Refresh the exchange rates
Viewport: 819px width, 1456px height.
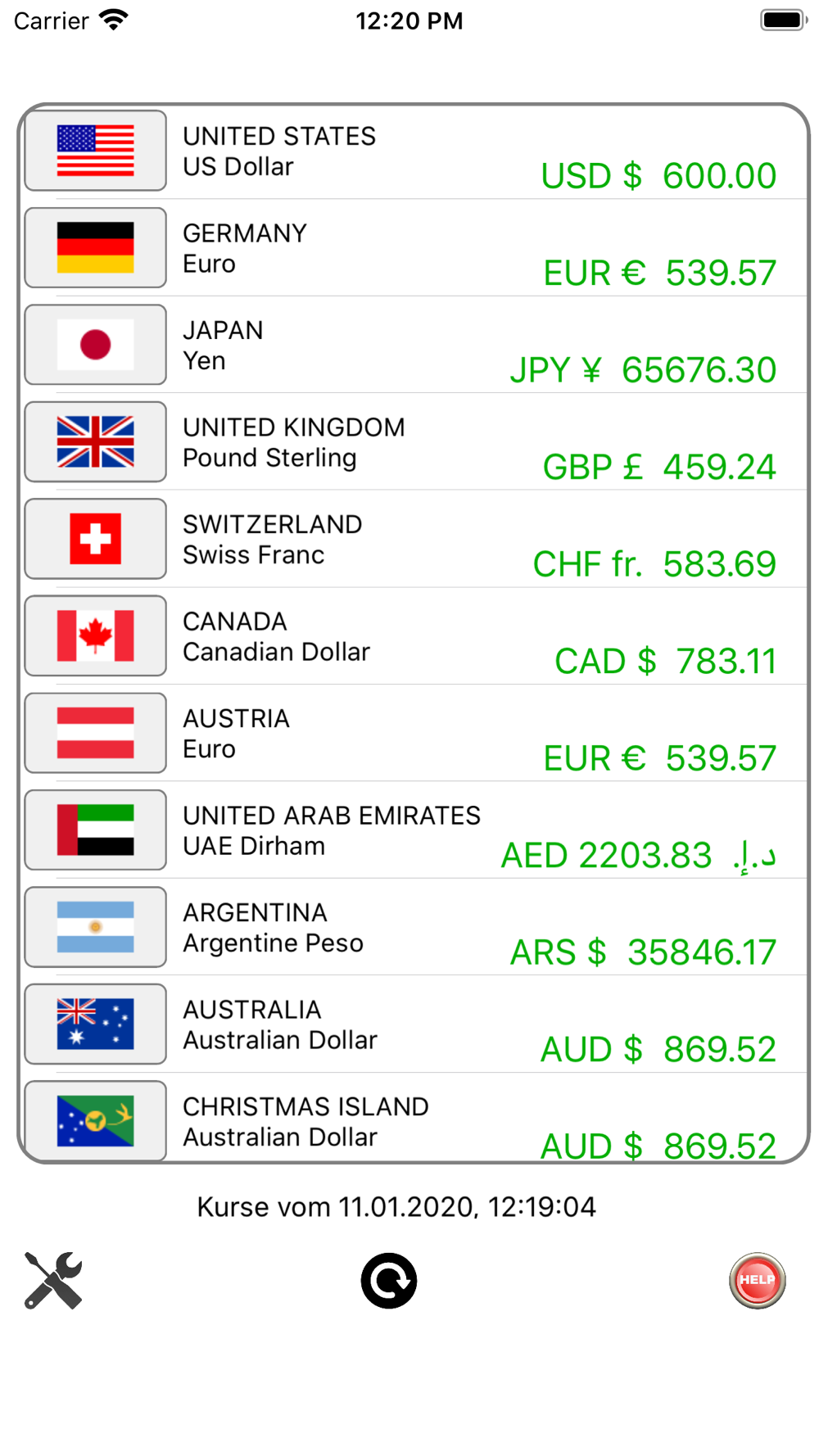coord(389,1281)
